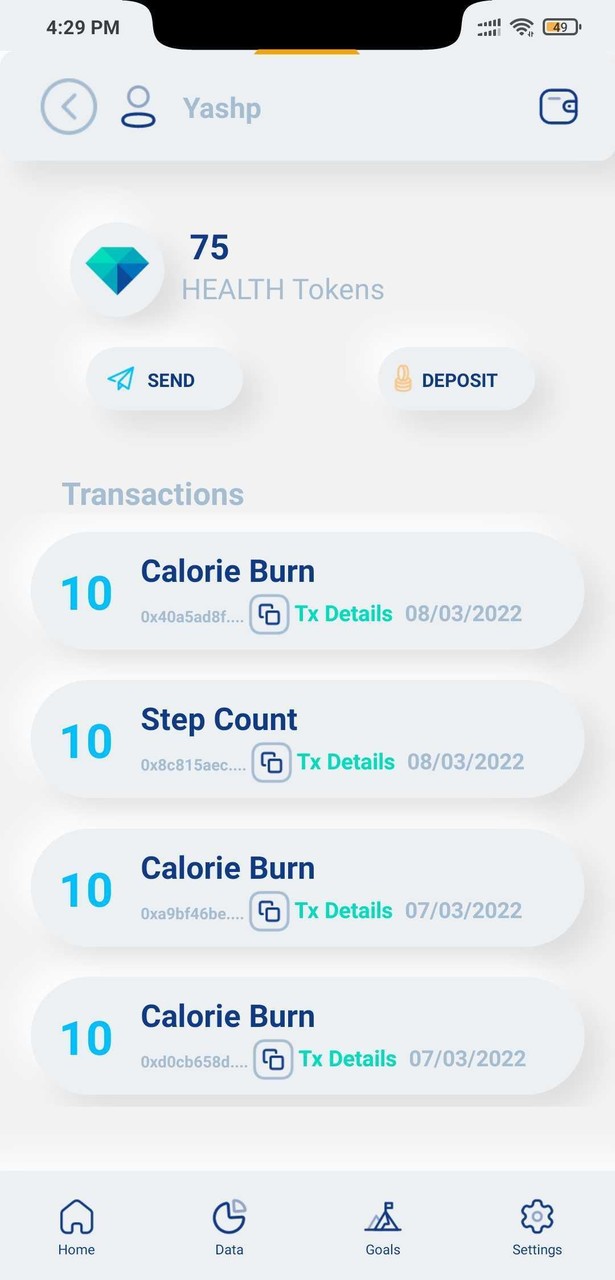
Task: Open Tx Details for hash 0x40a5ad8f
Action: (344, 613)
